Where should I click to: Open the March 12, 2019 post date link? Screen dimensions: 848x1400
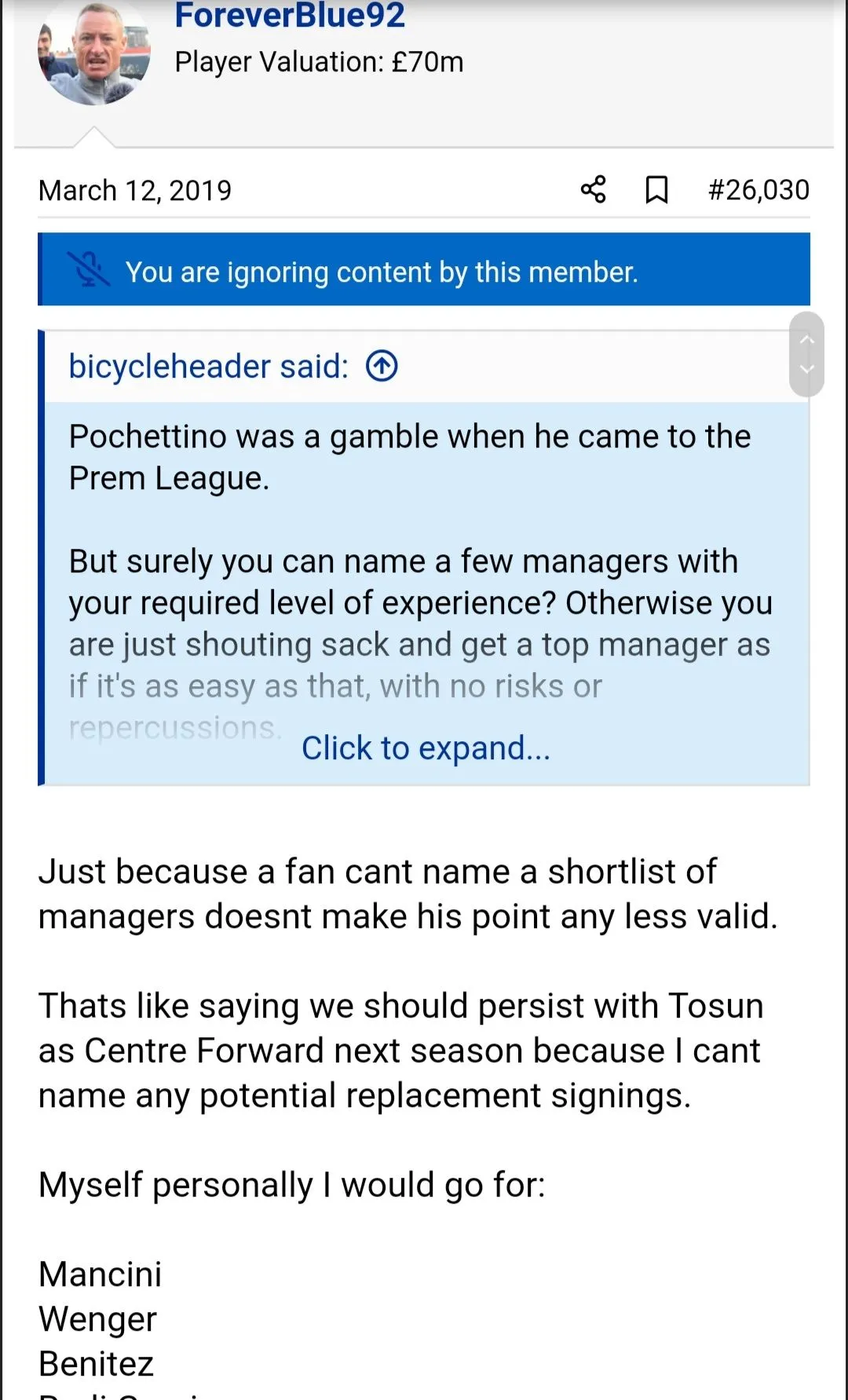135,190
